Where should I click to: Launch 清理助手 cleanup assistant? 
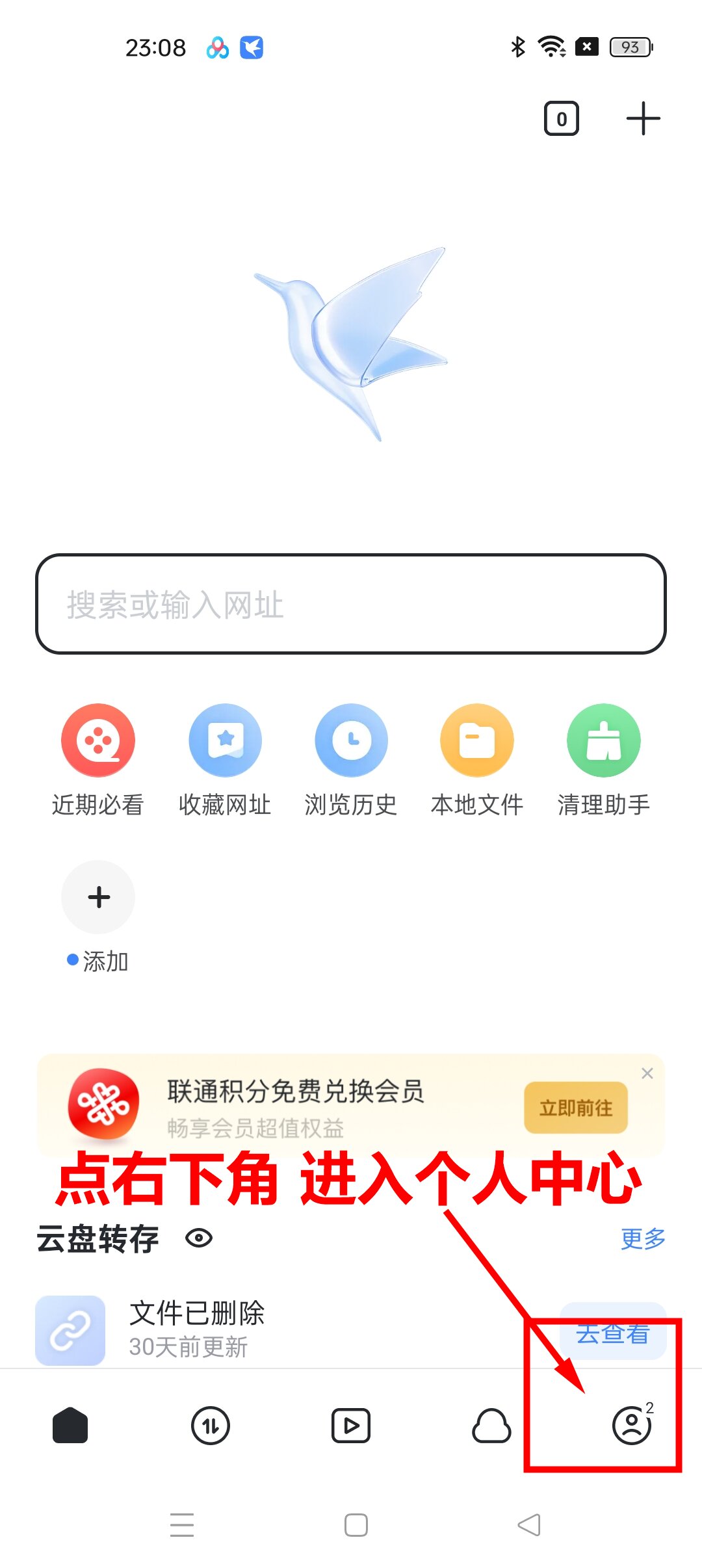coord(603,740)
